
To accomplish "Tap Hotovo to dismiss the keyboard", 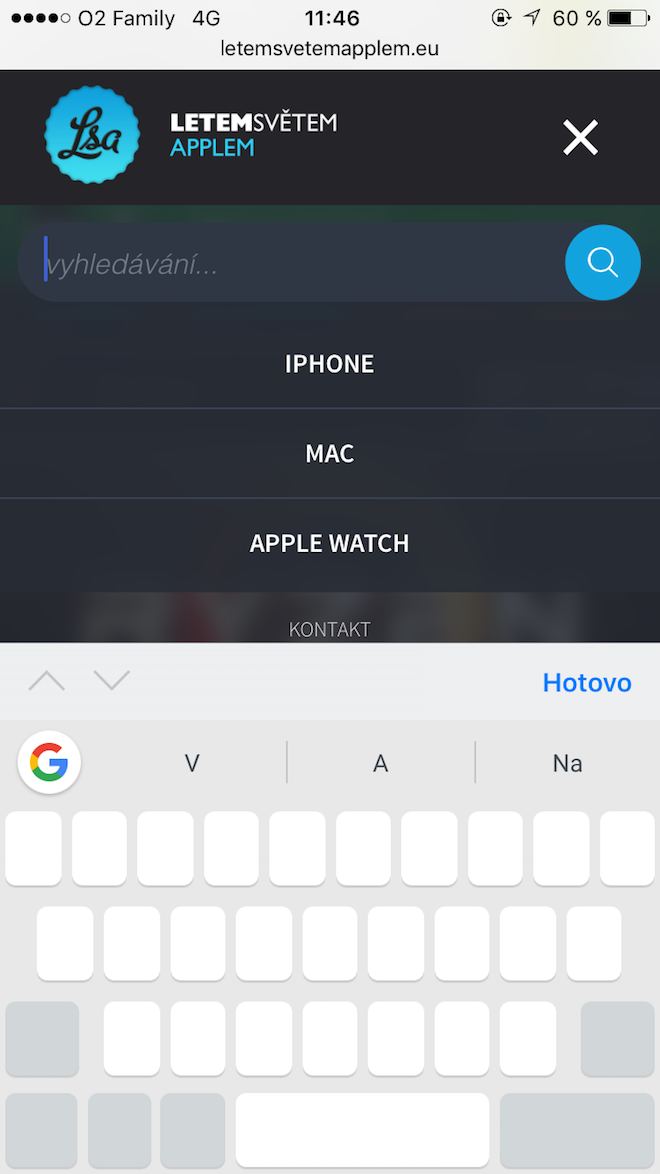I will (587, 683).
